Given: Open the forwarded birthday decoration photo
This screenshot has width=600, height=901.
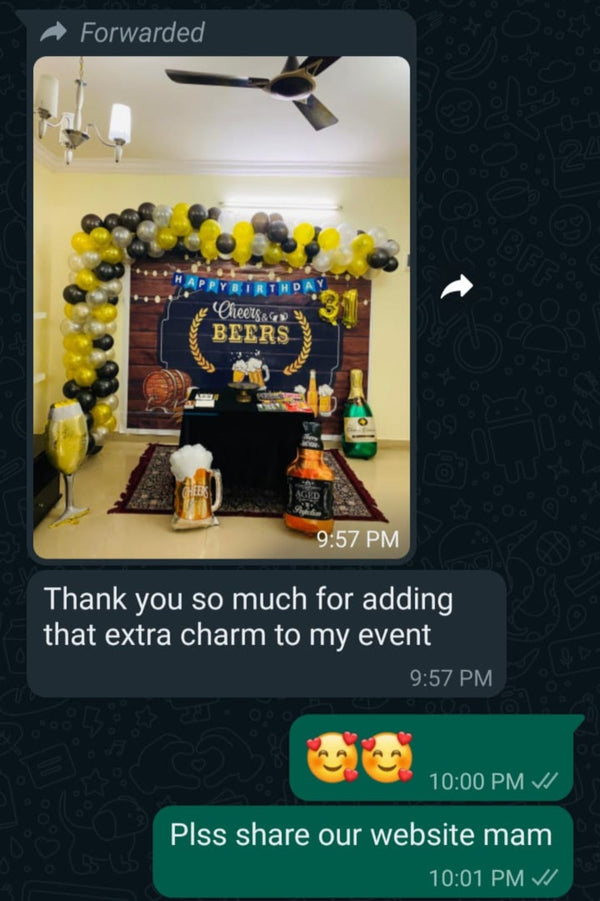Looking at the screenshot, I should [222, 306].
